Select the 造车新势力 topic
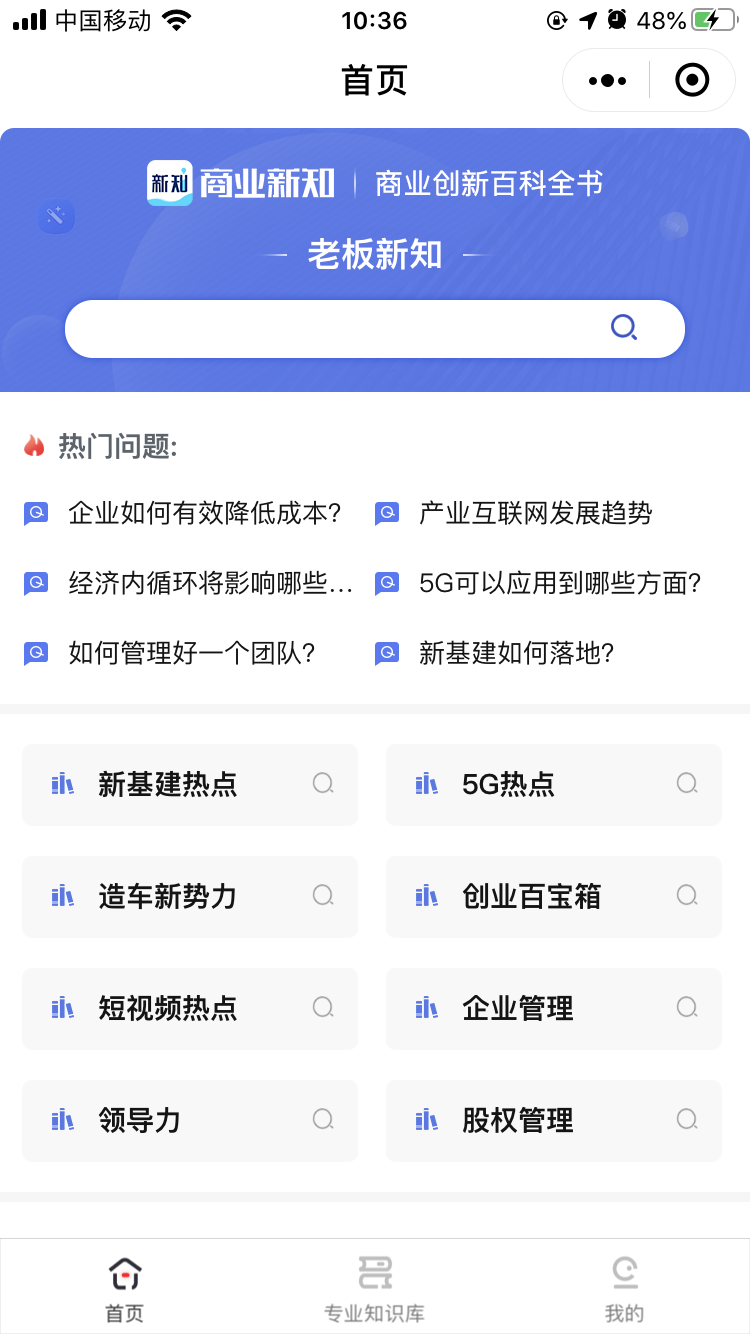 pos(190,897)
